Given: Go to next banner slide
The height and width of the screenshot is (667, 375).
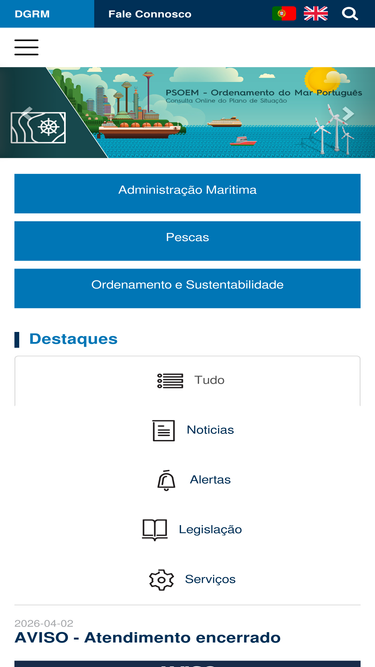Looking at the screenshot, I should coord(348,113).
